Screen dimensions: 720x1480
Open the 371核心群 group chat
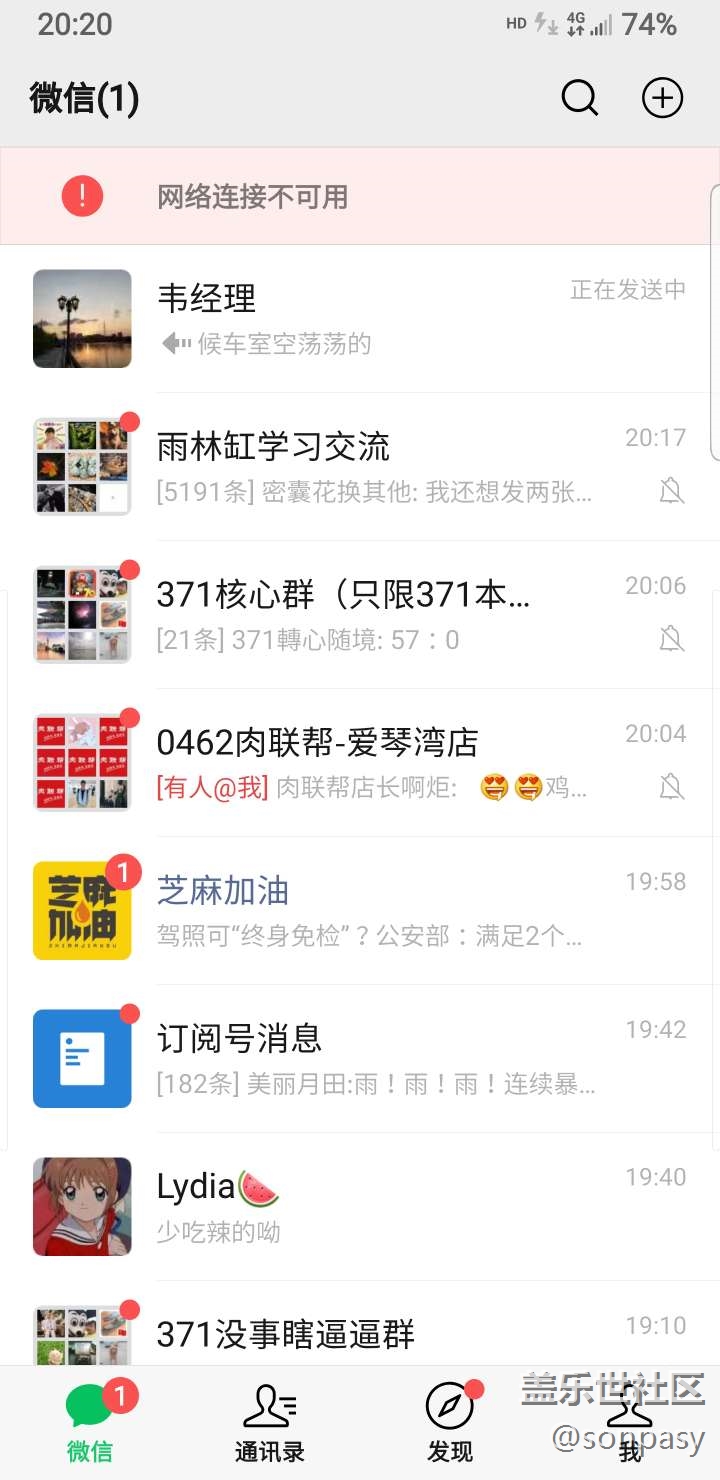pos(360,614)
